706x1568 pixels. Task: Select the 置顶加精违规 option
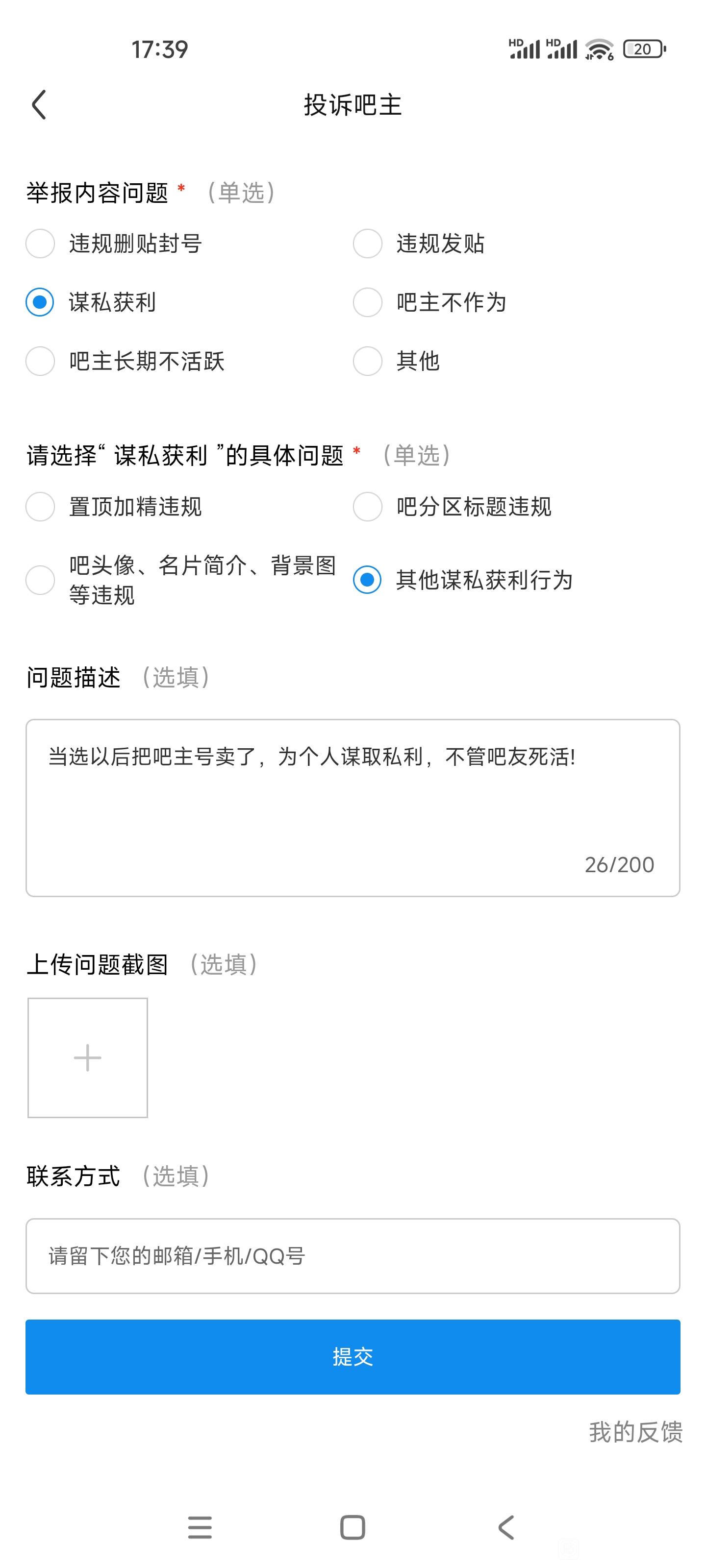pyautogui.click(x=40, y=507)
